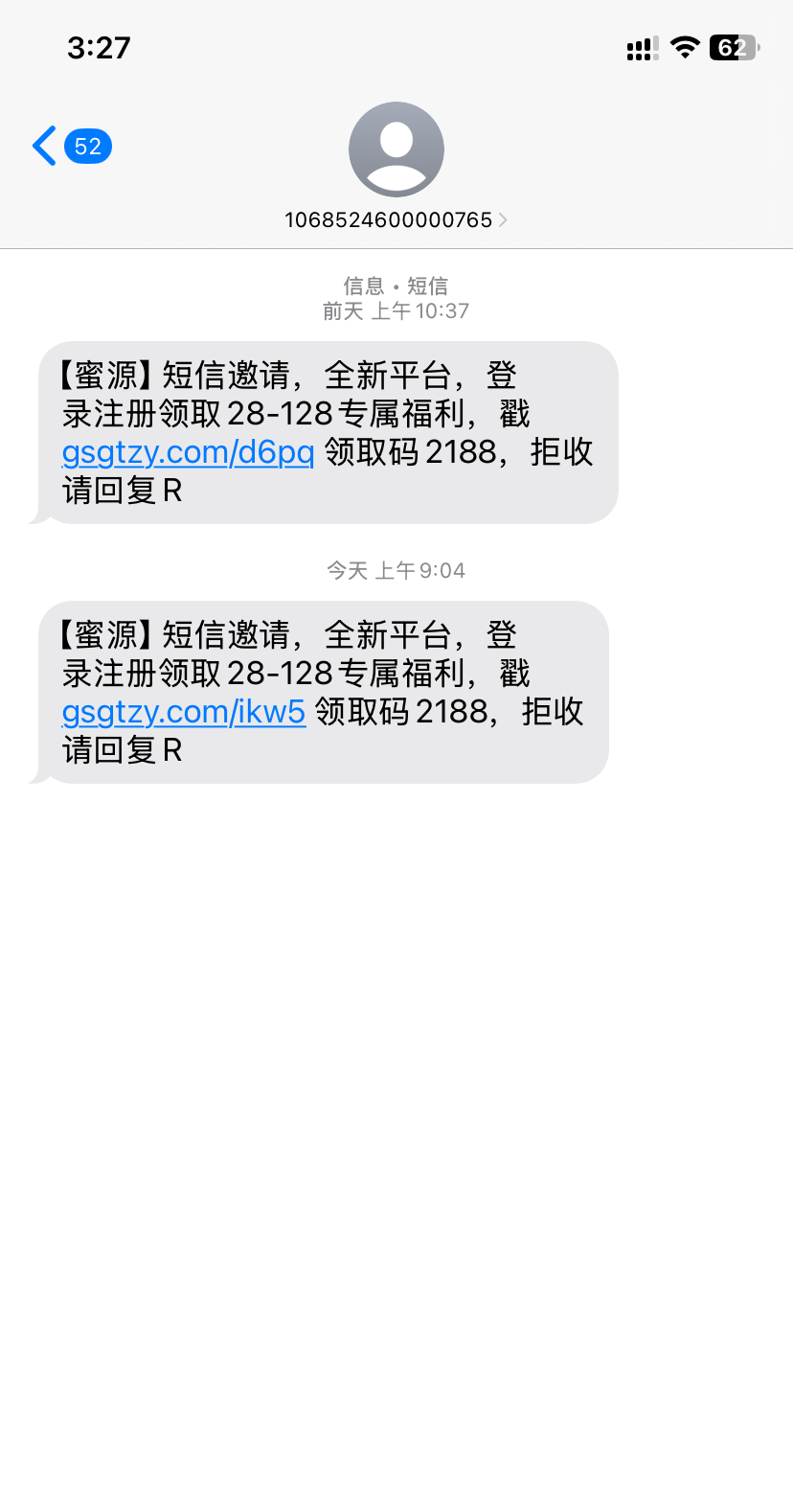Open the gsgtzy.com/d6pq link
793x1512 pixels.
188,452
